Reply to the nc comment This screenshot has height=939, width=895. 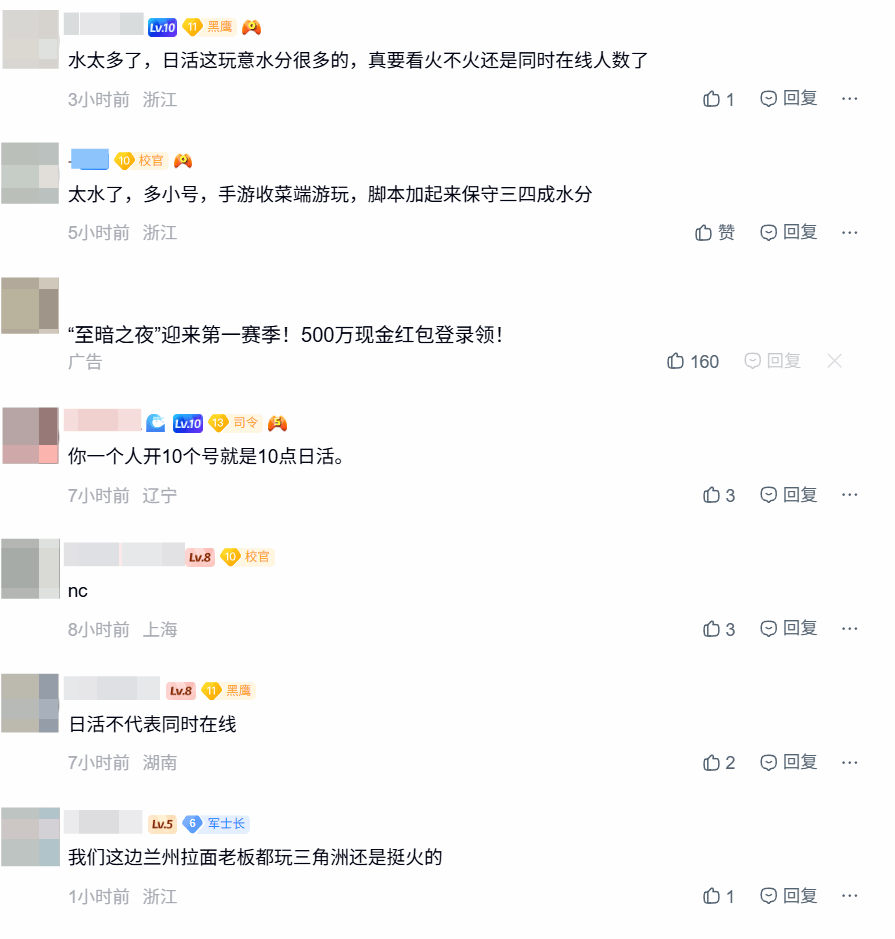coord(789,628)
